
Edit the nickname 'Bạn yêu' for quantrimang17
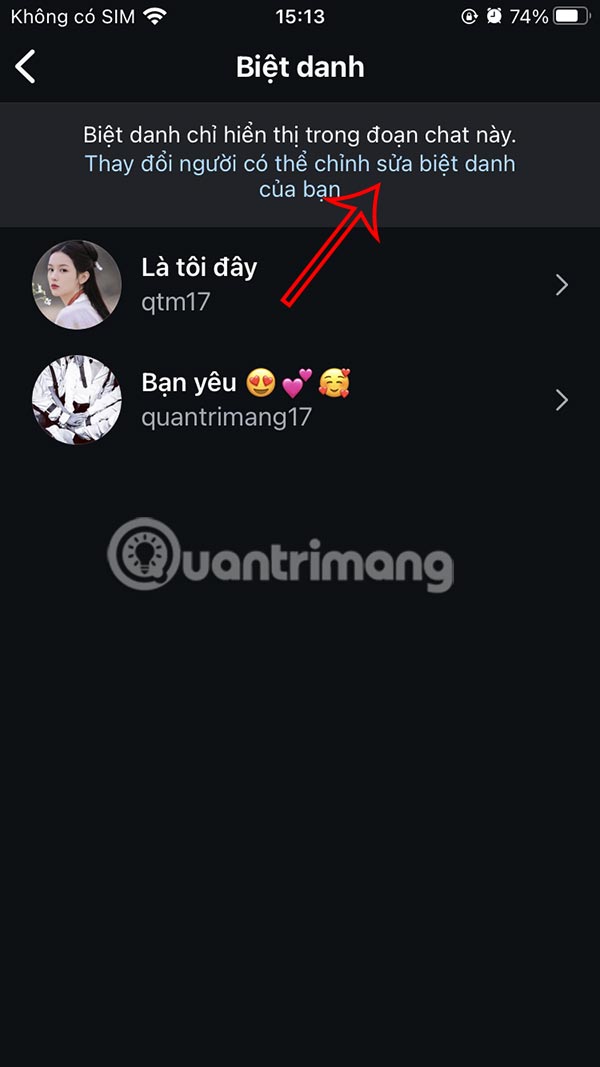(x=300, y=400)
